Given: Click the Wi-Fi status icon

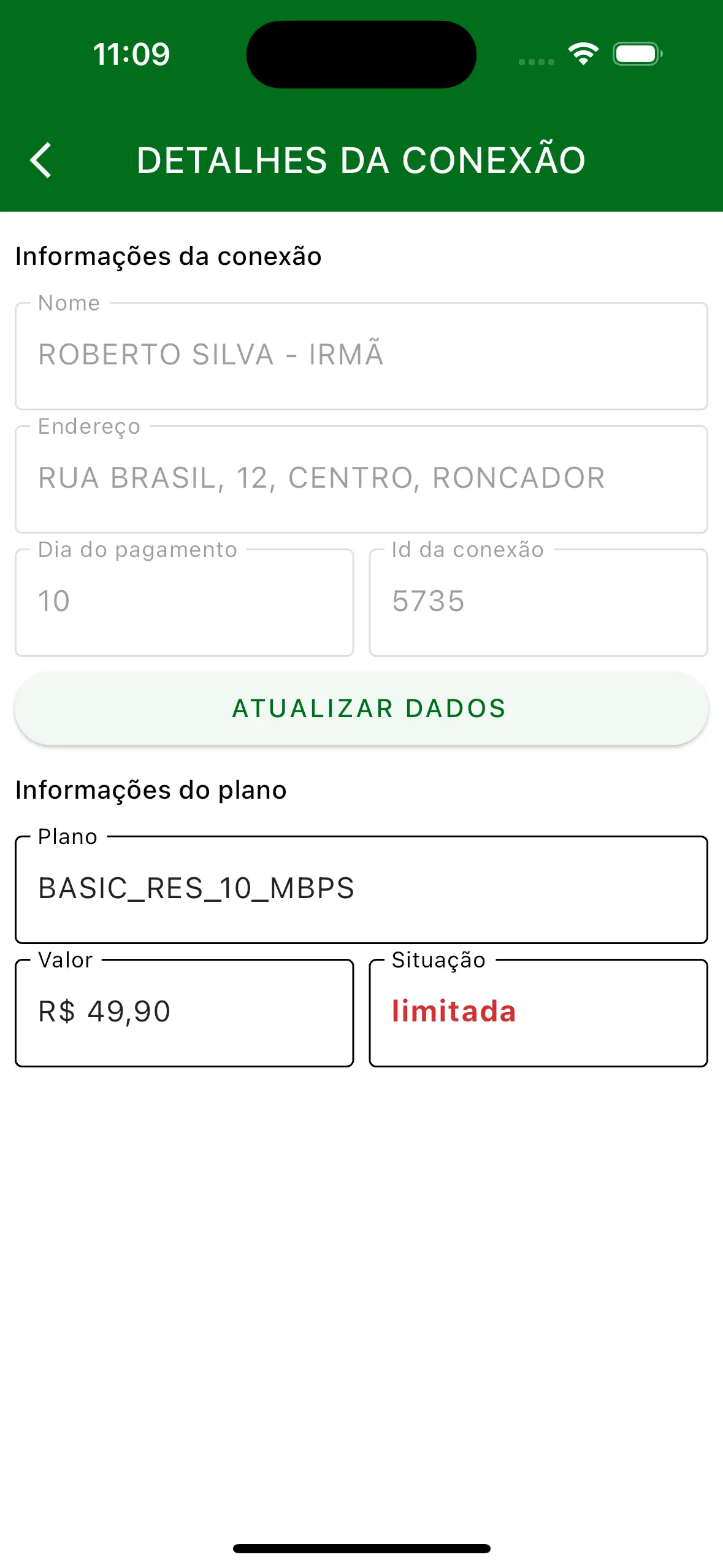Looking at the screenshot, I should coord(583,54).
